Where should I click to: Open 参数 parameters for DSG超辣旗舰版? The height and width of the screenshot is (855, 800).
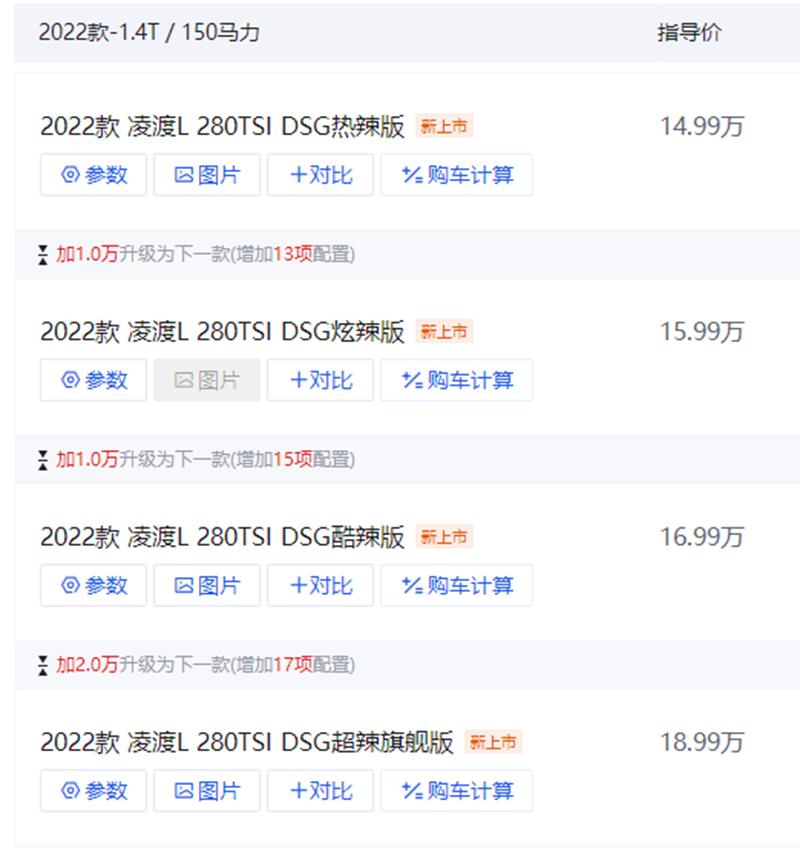tap(92, 790)
